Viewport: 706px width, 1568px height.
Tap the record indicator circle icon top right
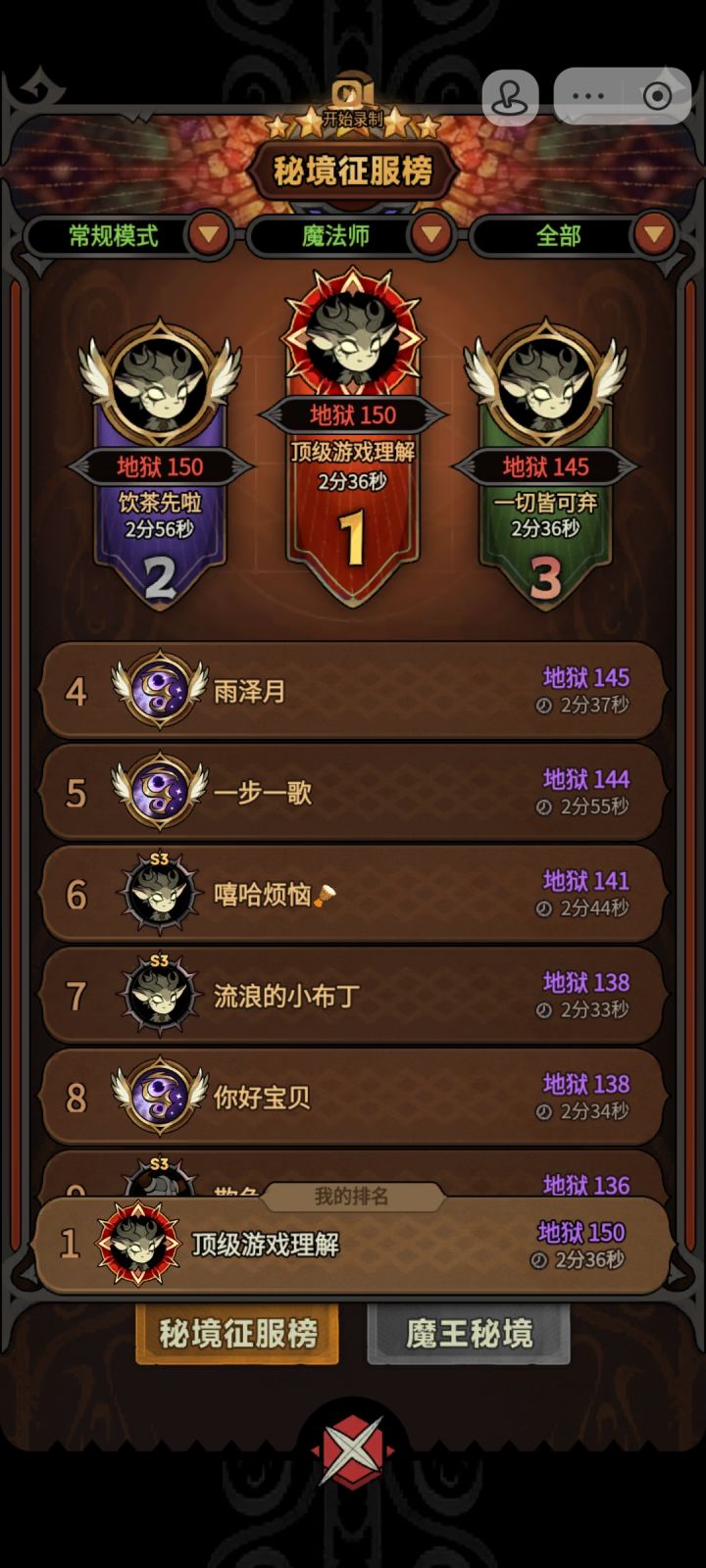655,95
